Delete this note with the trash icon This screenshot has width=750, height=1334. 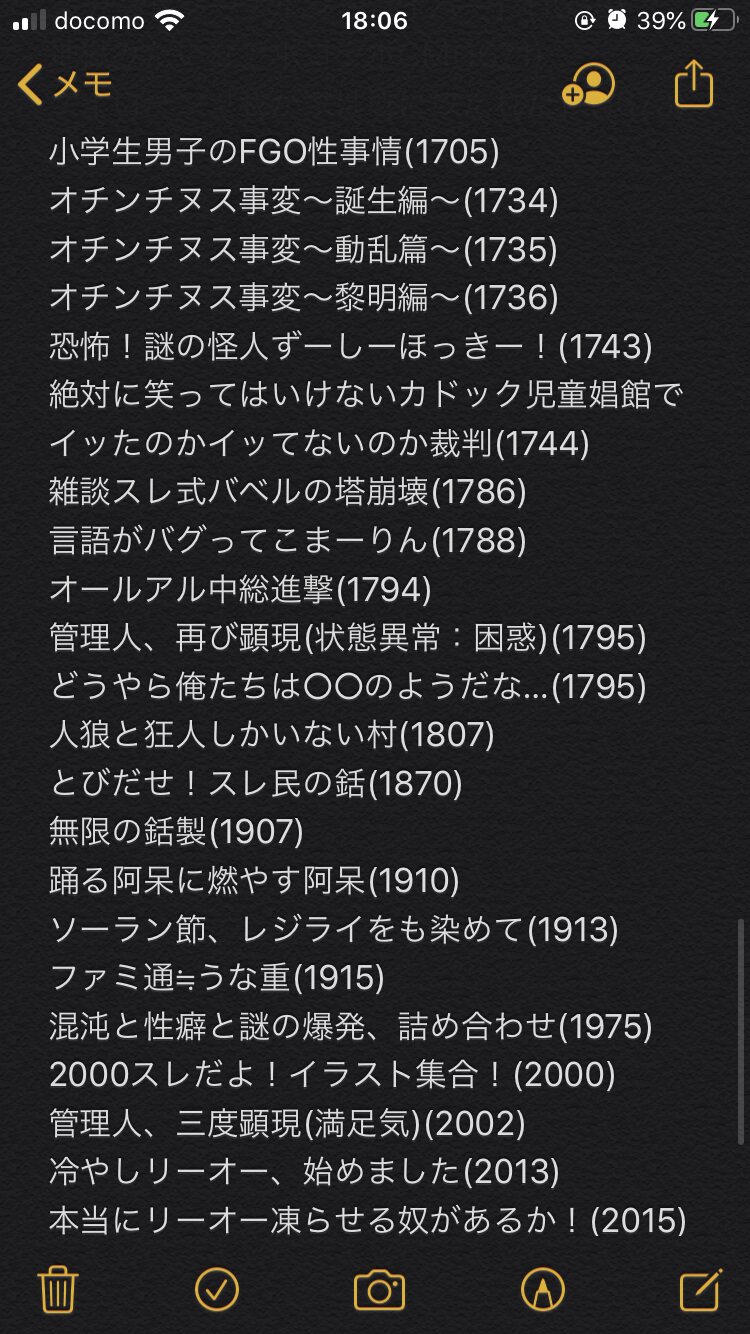click(x=57, y=1290)
